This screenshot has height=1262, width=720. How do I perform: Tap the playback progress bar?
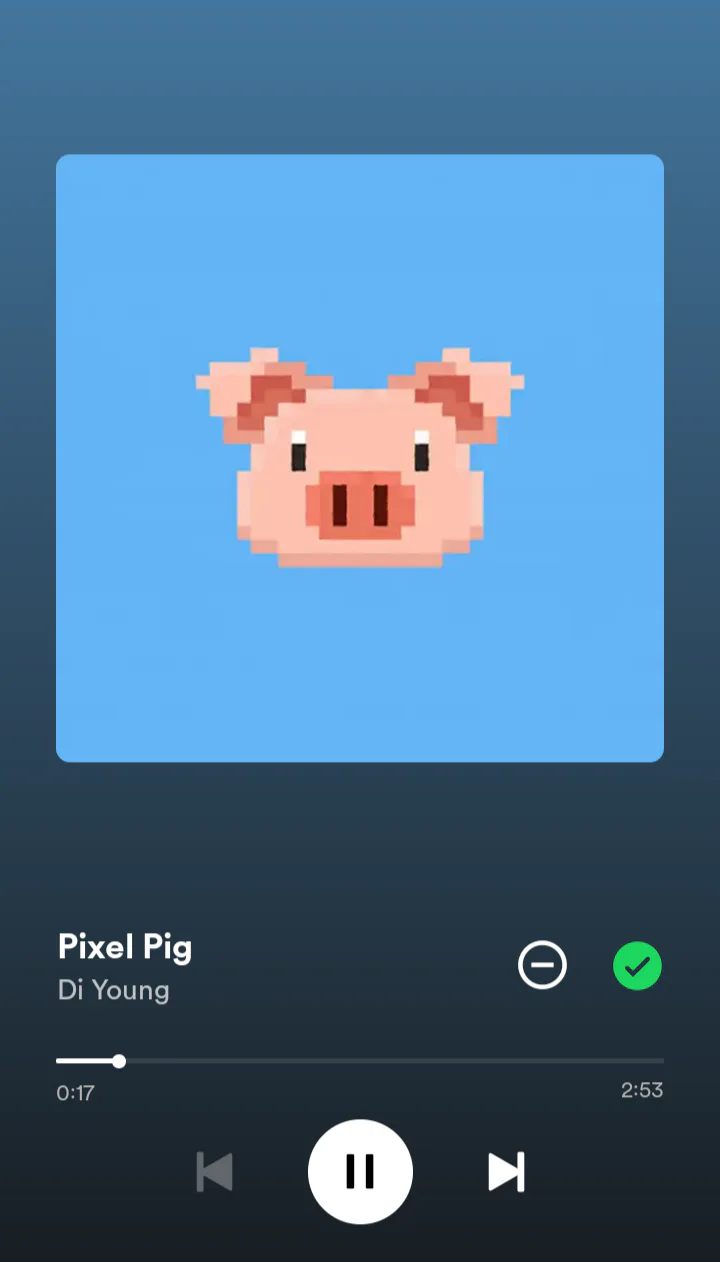[360, 1060]
